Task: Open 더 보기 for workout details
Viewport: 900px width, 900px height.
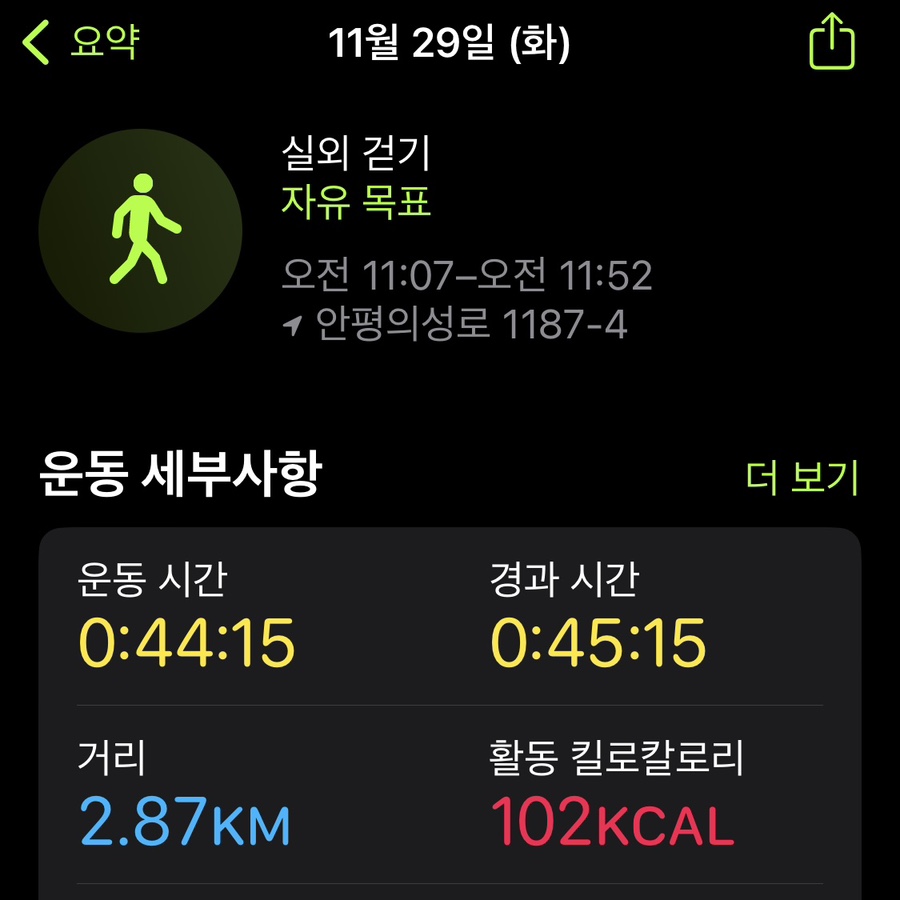Action: coord(802,478)
